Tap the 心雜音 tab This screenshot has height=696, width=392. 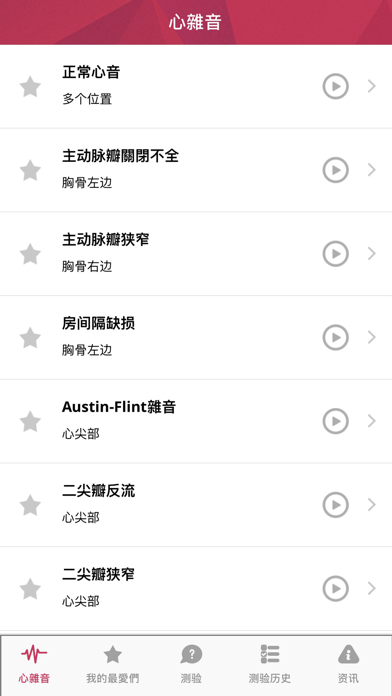click(x=34, y=664)
